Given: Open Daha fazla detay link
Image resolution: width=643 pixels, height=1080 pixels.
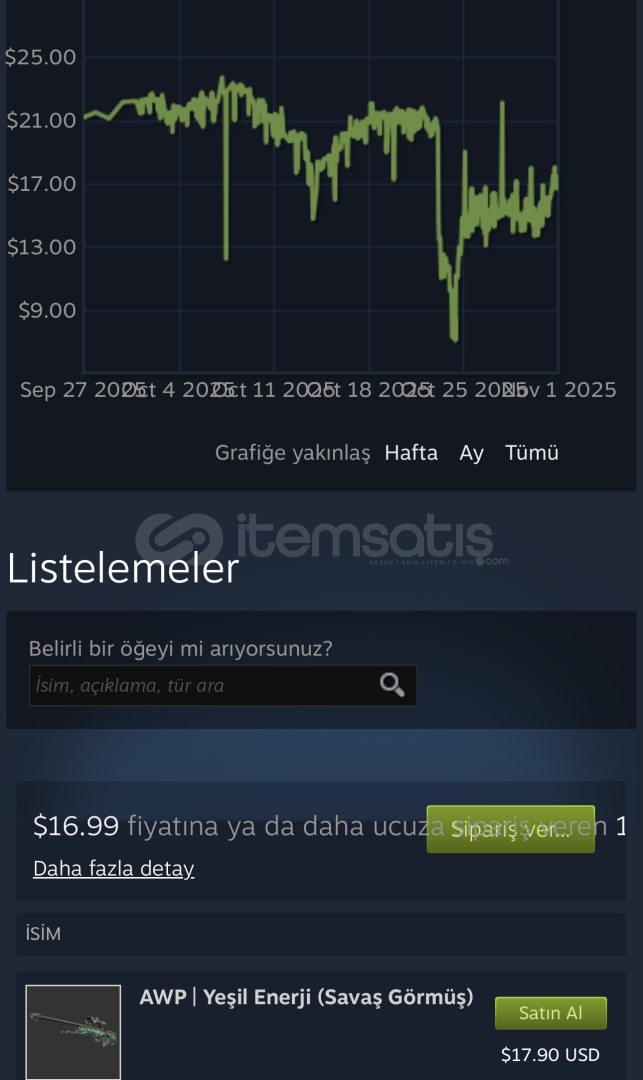Looking at the screenshot, I should click(113, 868).
